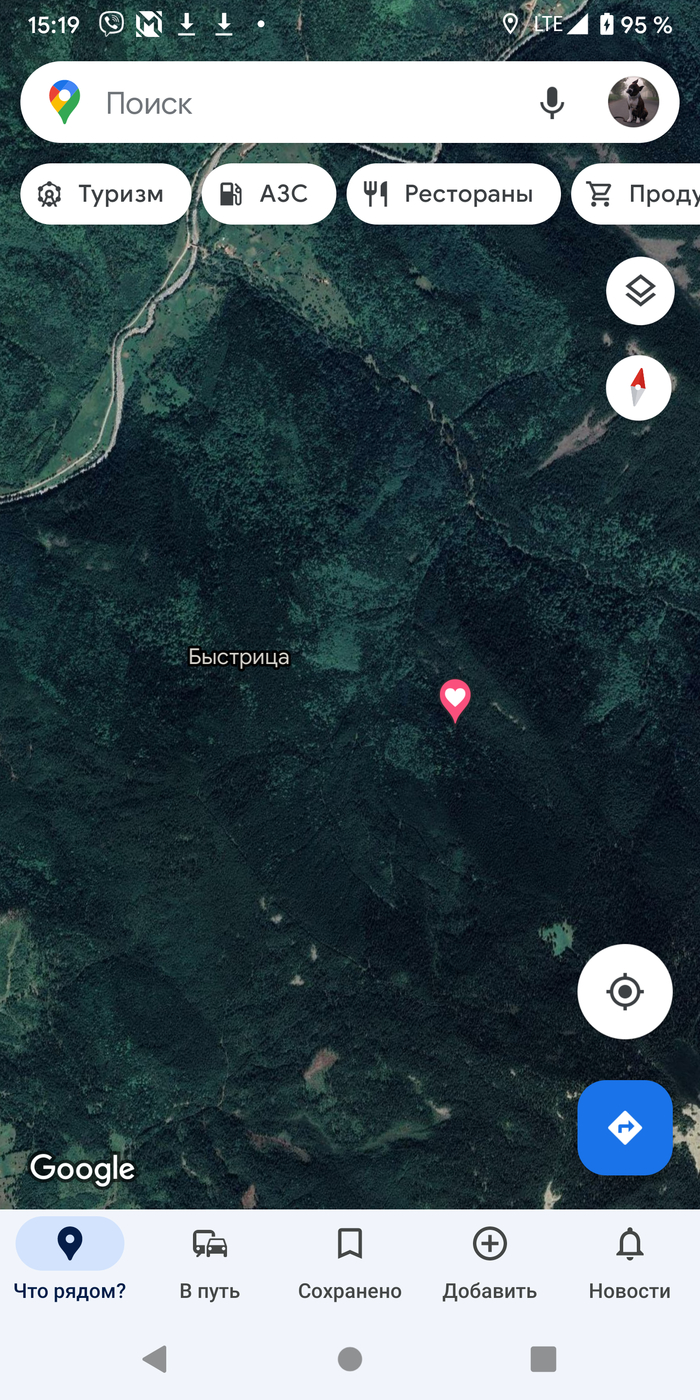Screen dimensions: 700x1400
Task: Switch to the В путь tab
Action: [210, 1262]
